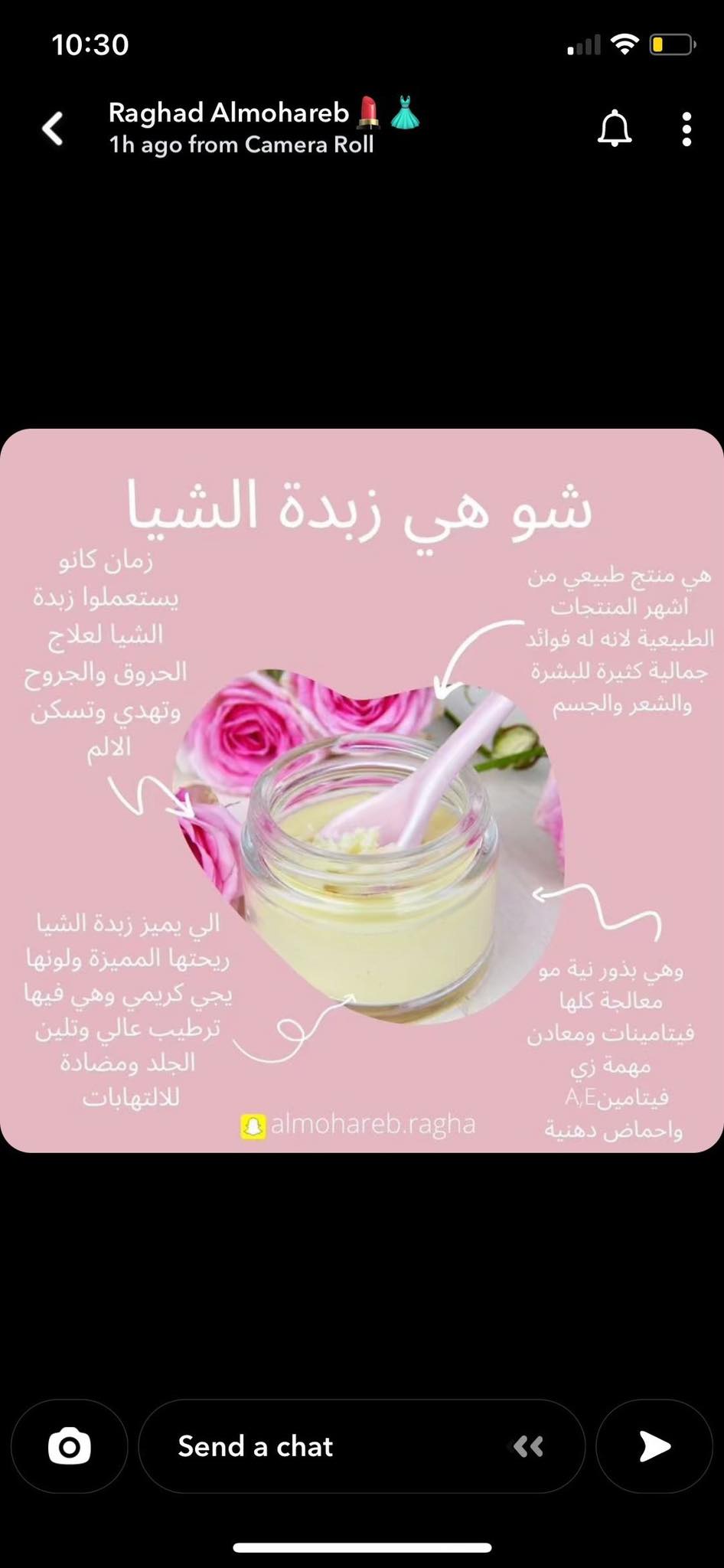Share this story with the send arrow
The height and width of the screenshot is (1568, 724).
click(654, 1446)
